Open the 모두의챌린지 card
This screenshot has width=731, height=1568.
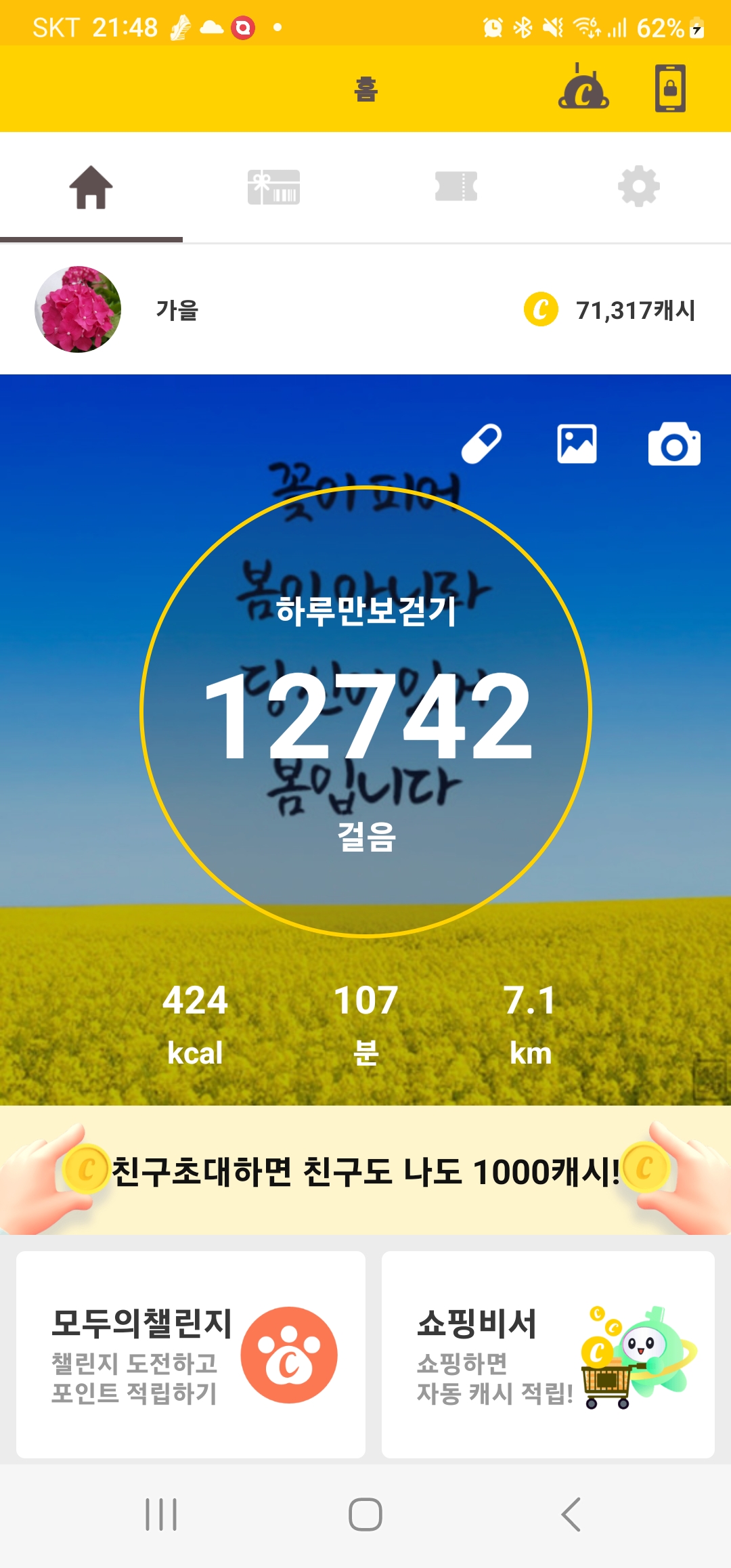click(x=191, y=1354)
